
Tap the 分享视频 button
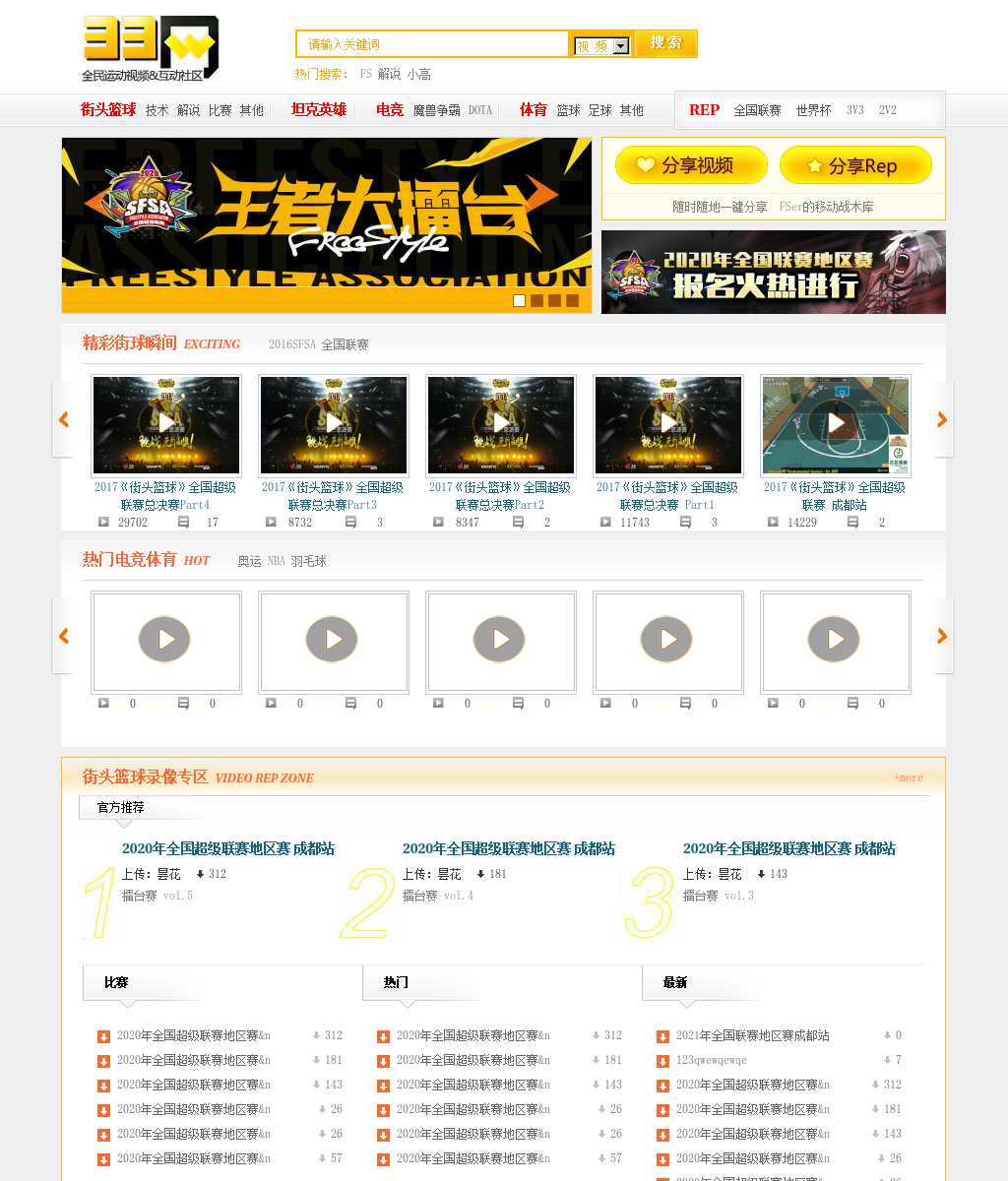691,165
